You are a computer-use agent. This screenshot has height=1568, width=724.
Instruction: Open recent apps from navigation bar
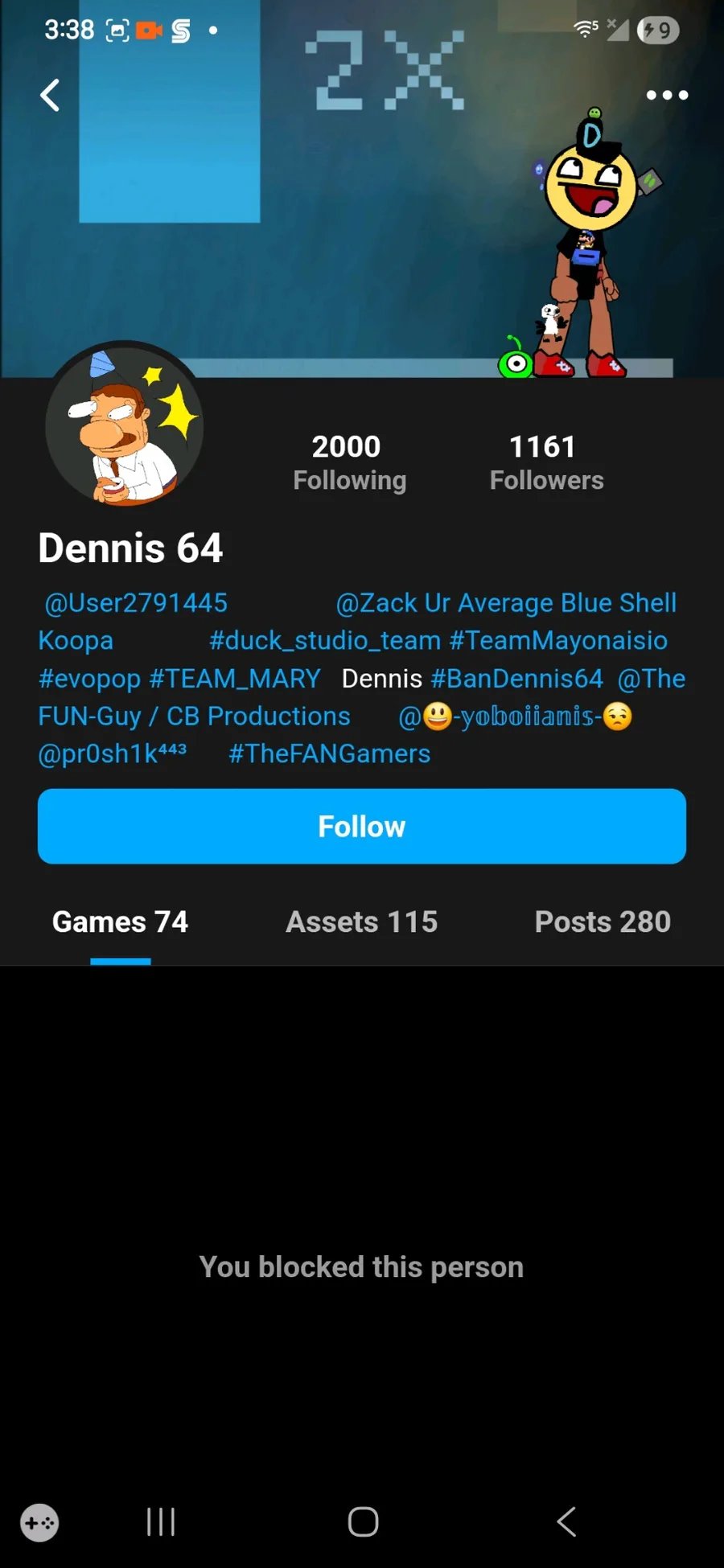[161, 1521]
